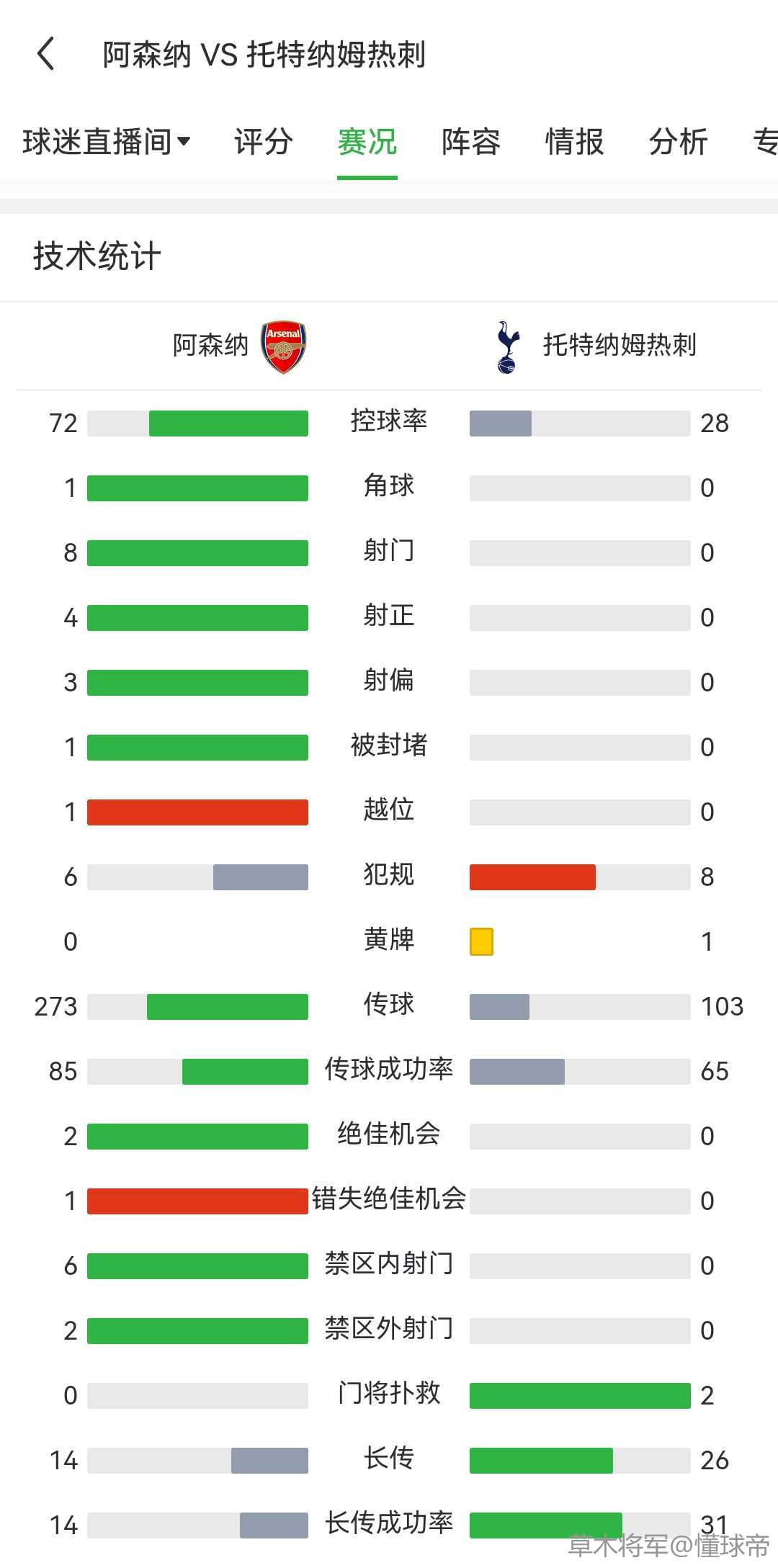Expand the 球迷直播间 dropdown
Viewport: 778px width, 1568px height.
[x=107, y=141]
